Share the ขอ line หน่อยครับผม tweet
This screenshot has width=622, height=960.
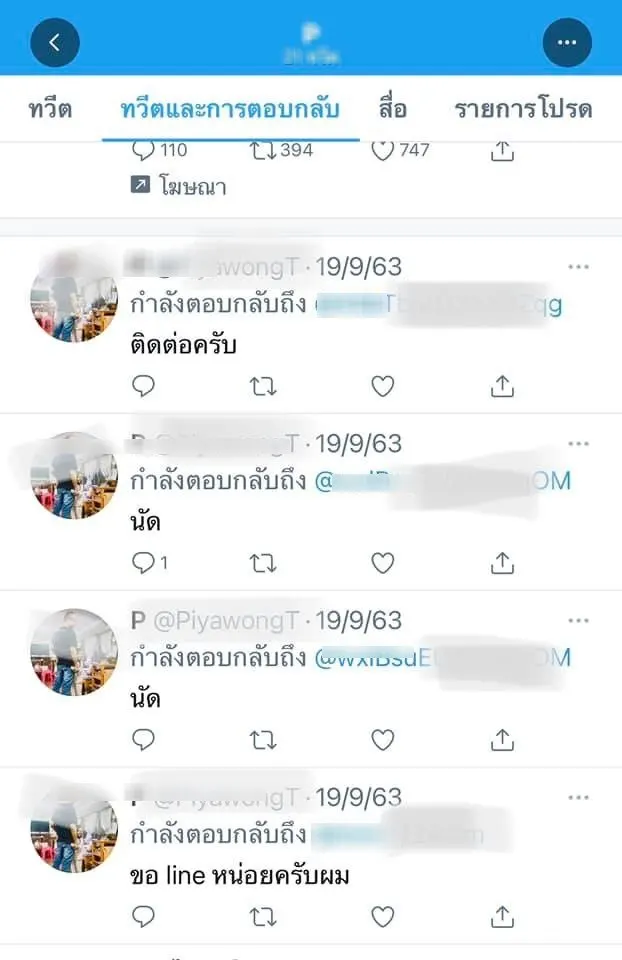503,916
